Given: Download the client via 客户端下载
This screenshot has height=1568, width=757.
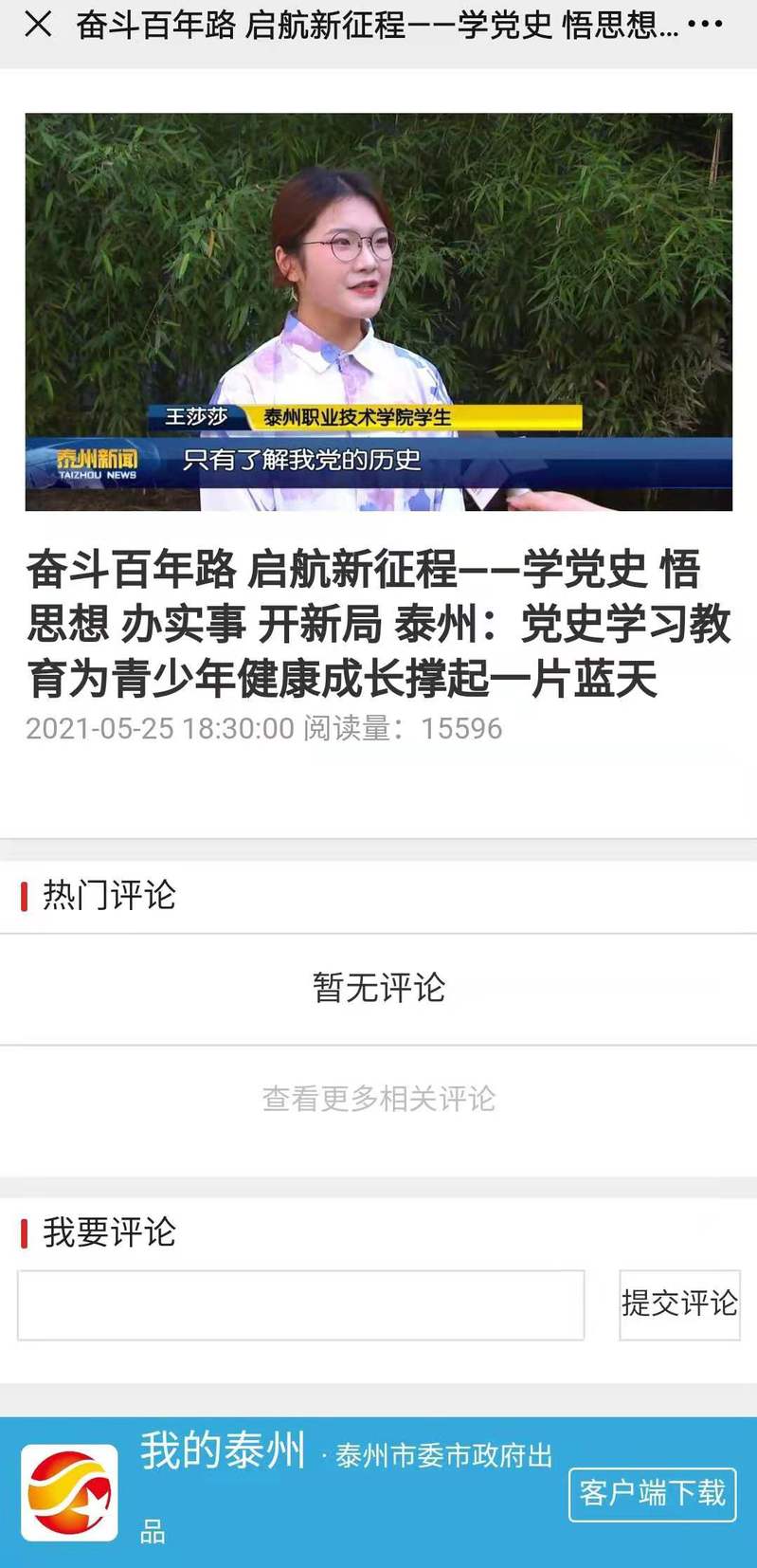Looking at the screenshot, I should (652, 1494).
